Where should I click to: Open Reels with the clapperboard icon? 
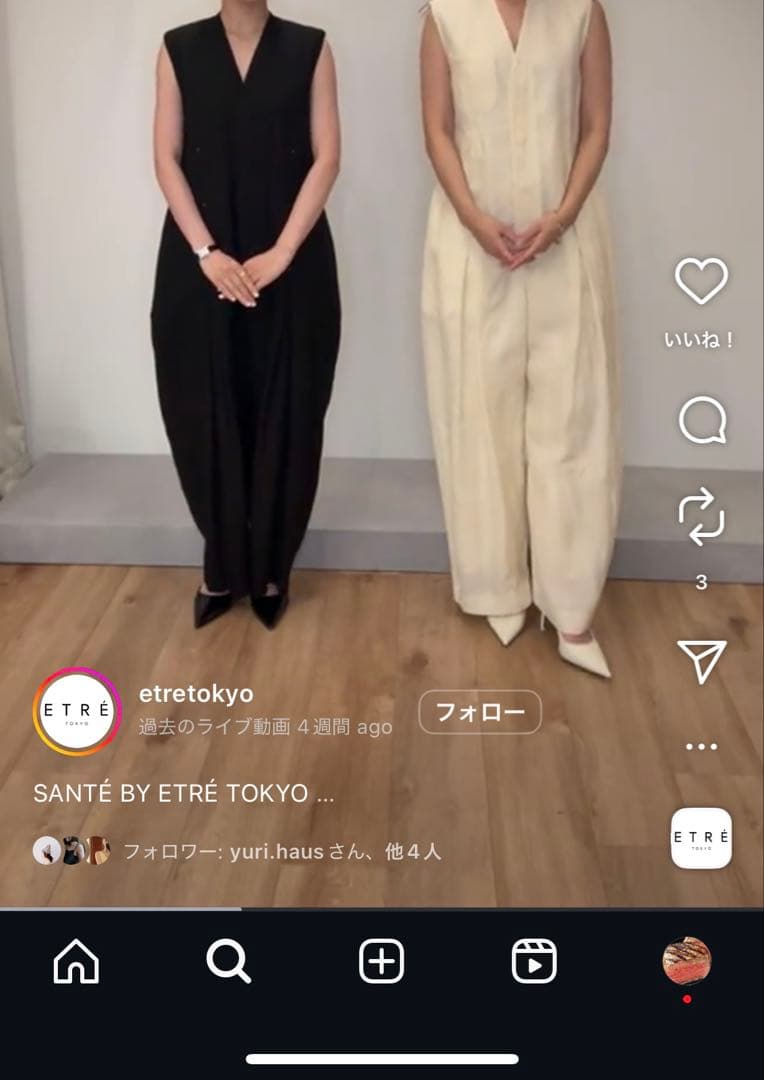pyautogui.click(x=535, y=963)
